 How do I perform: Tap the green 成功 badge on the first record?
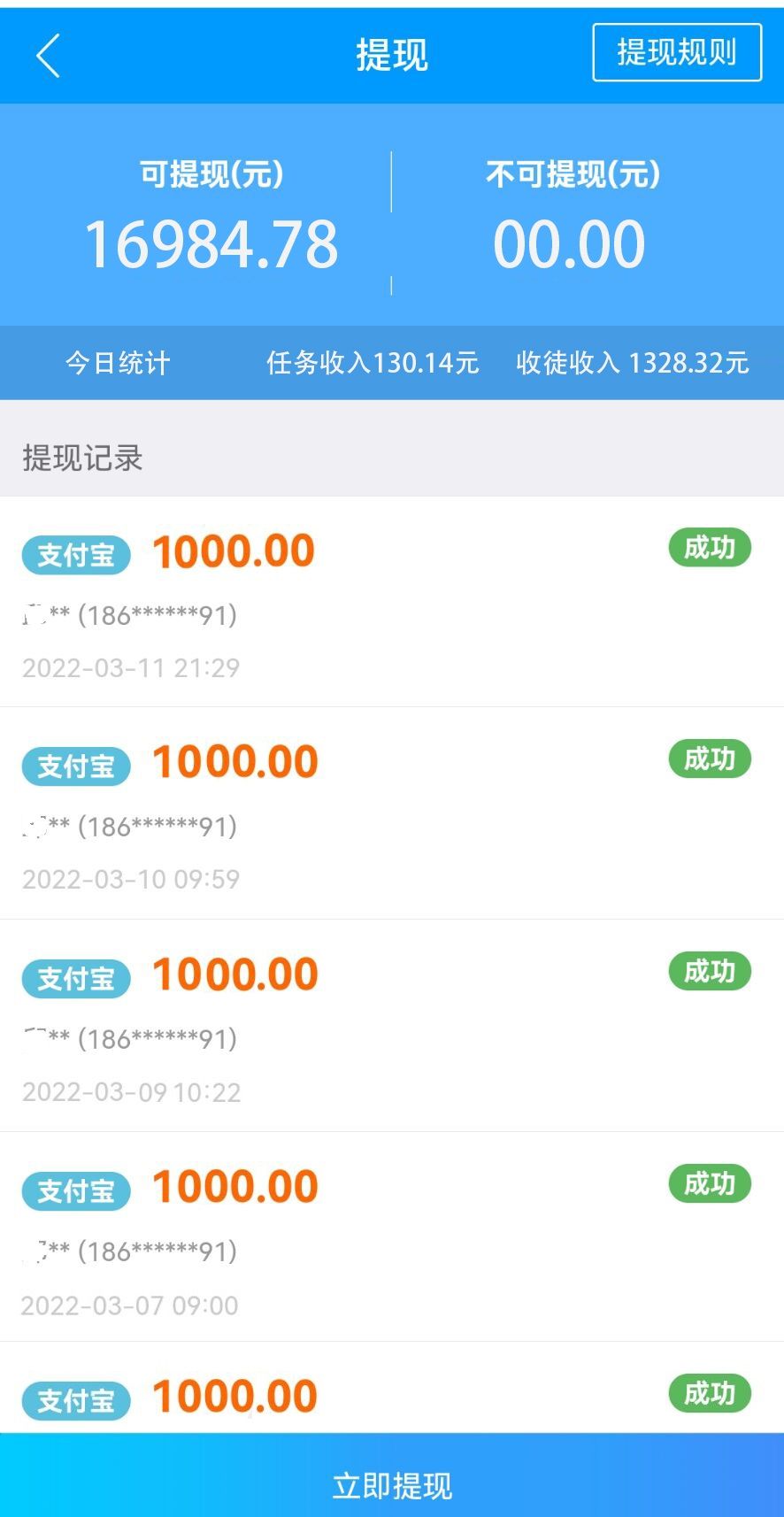coord(710,548)
